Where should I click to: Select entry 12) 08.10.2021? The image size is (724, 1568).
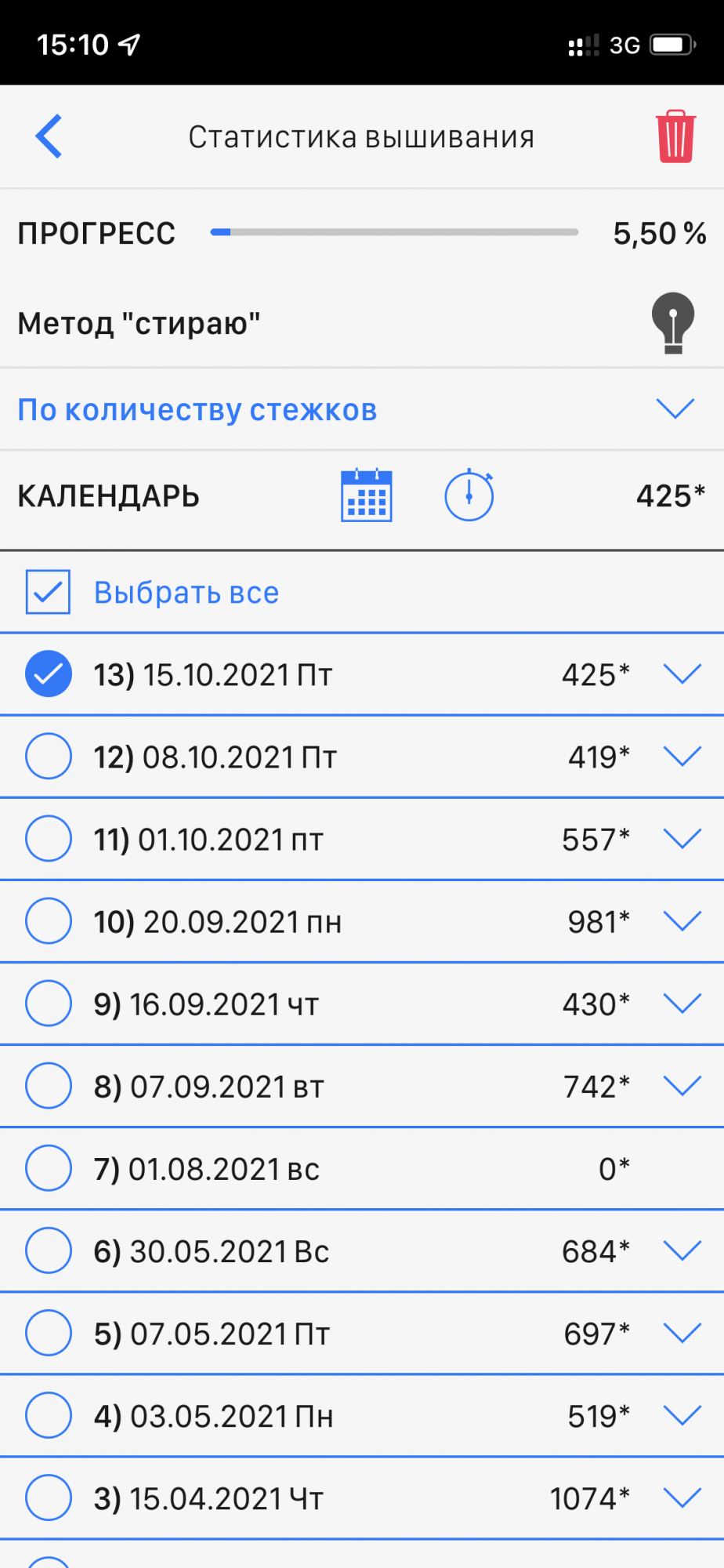click(x=49, y=757)
